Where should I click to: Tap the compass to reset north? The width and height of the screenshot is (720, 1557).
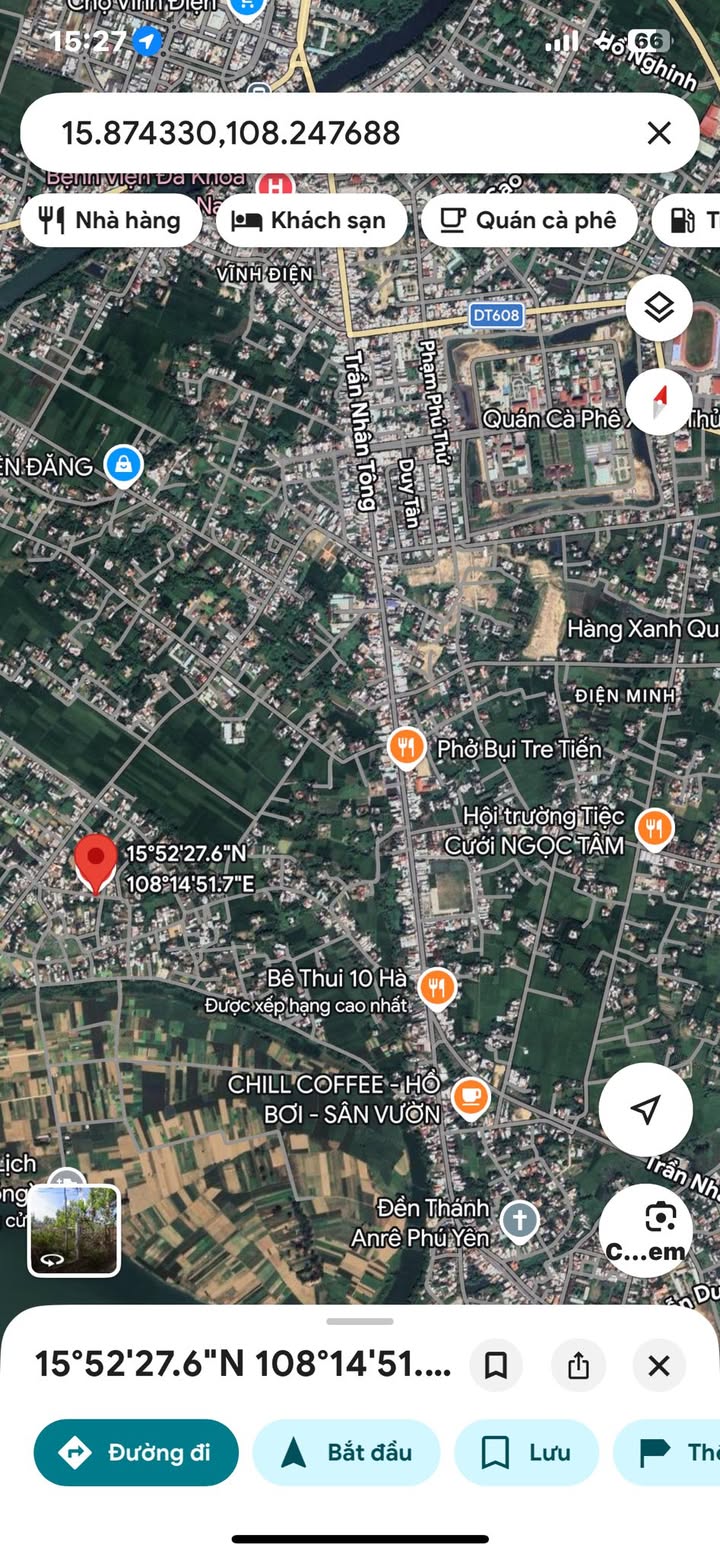click(x=659, y=402)
